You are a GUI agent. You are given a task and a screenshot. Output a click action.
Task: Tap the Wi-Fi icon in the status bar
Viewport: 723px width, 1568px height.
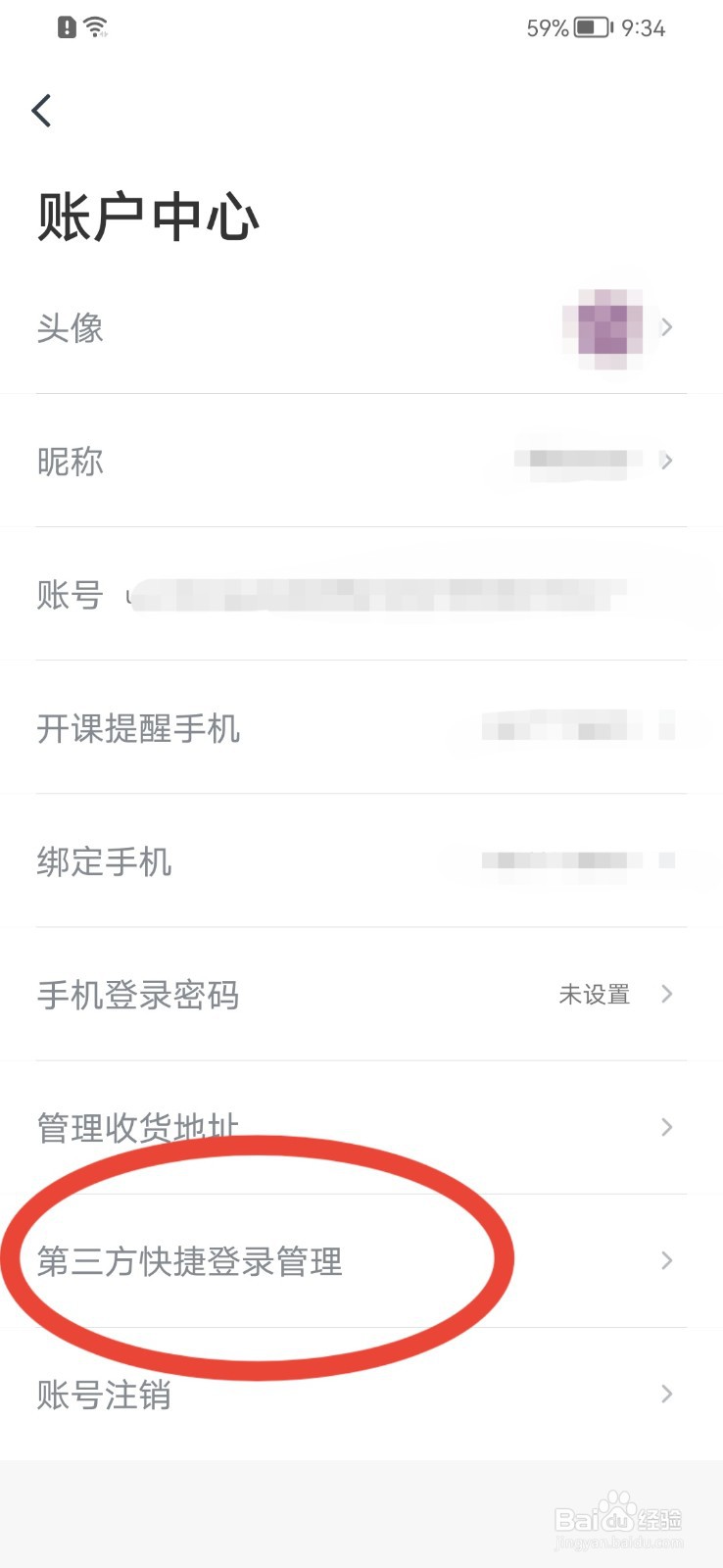point(93,27)
